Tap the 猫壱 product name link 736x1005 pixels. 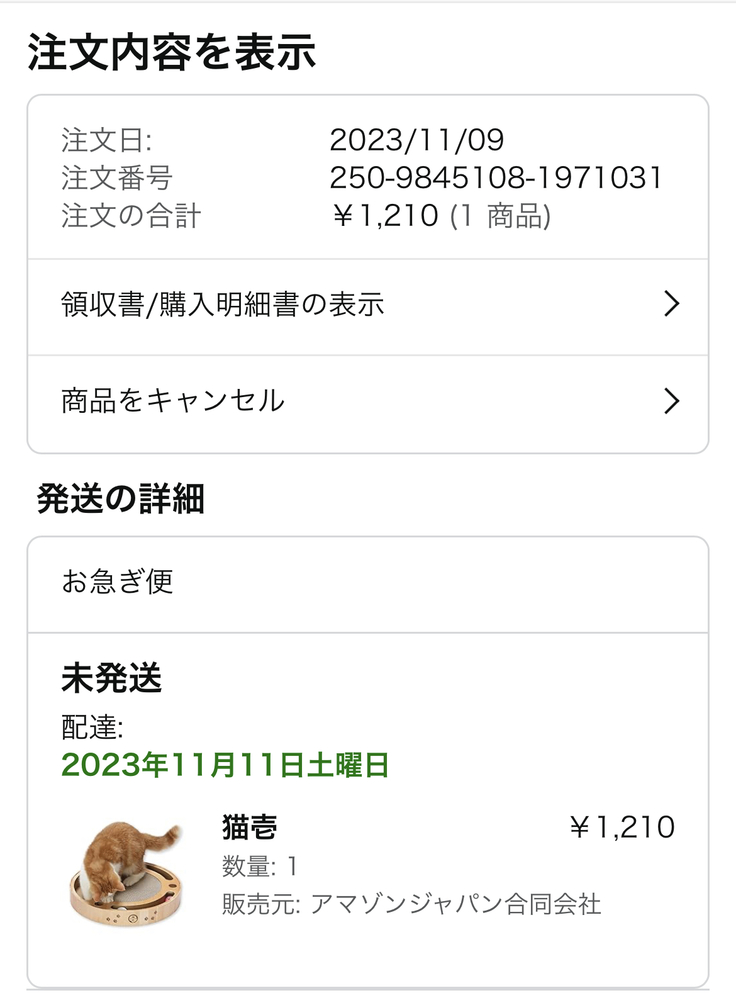249,827
